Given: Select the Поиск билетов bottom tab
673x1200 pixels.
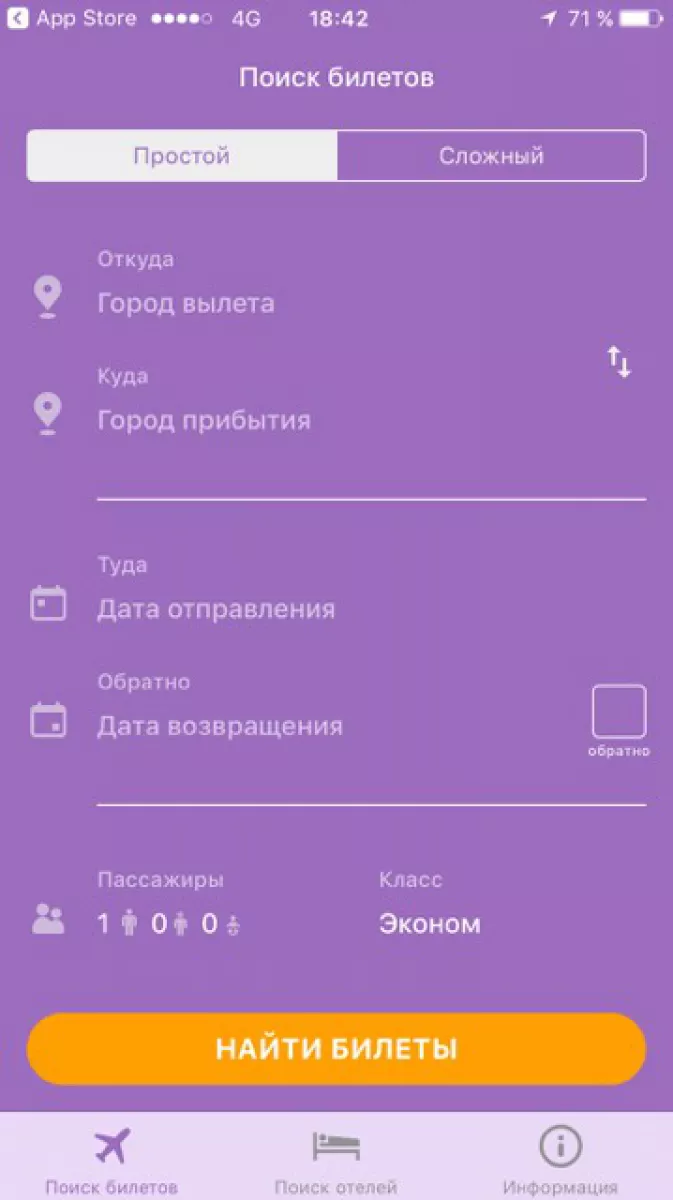Looking at the screenshot, I should [112, 1160].
